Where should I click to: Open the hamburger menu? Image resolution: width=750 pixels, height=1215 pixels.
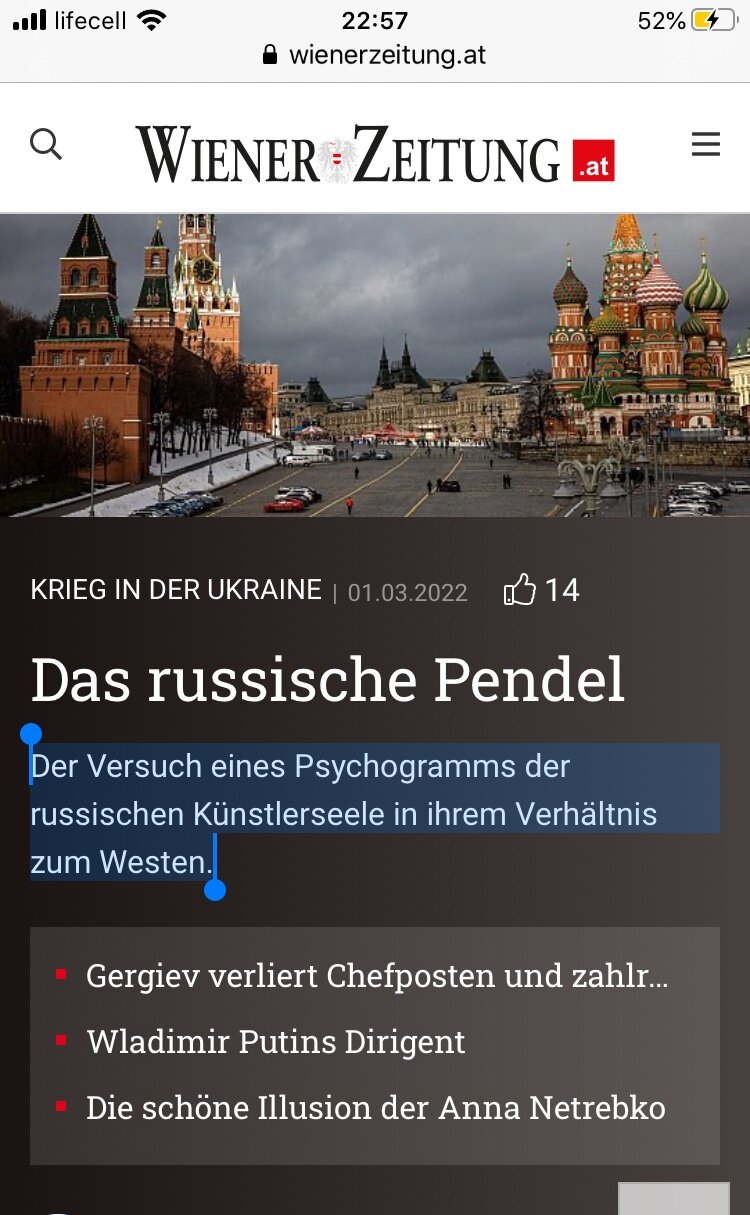click(706, 145)
